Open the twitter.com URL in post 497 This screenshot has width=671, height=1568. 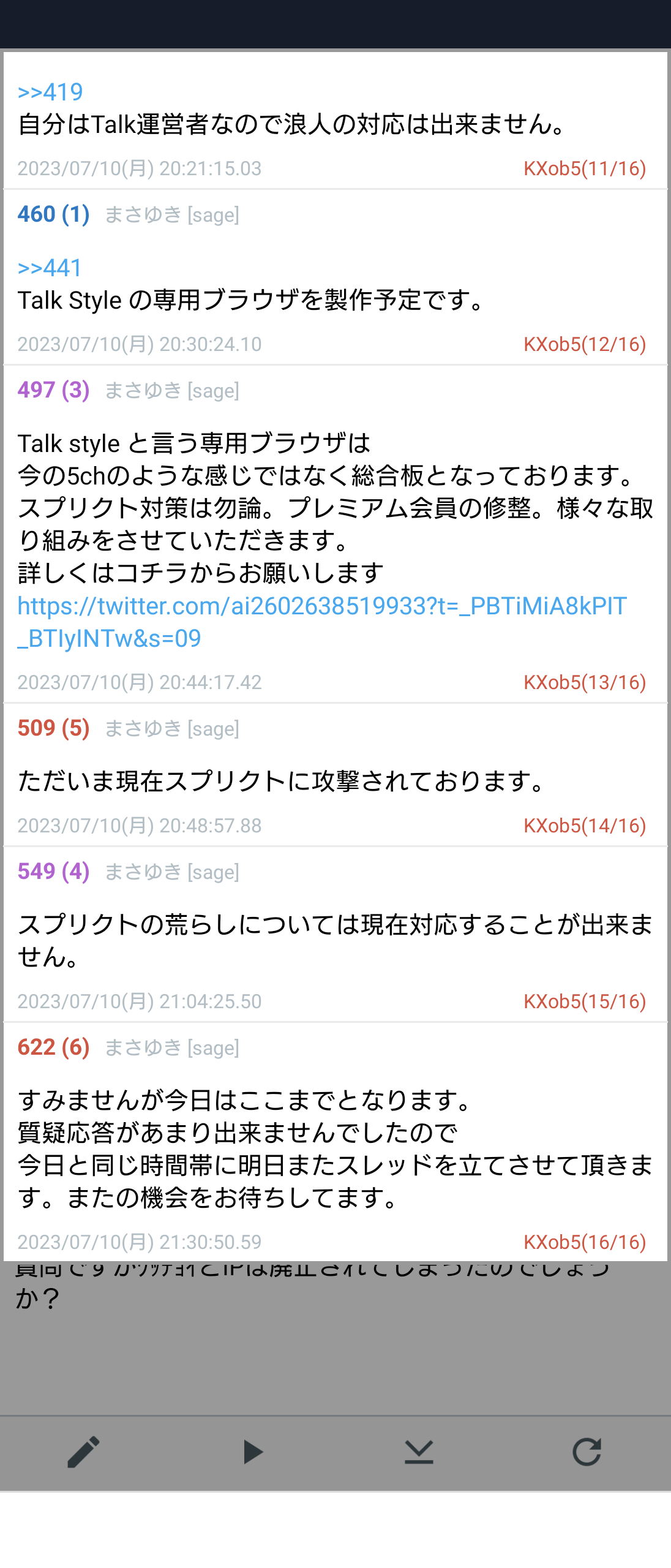(x=321, y=622)
